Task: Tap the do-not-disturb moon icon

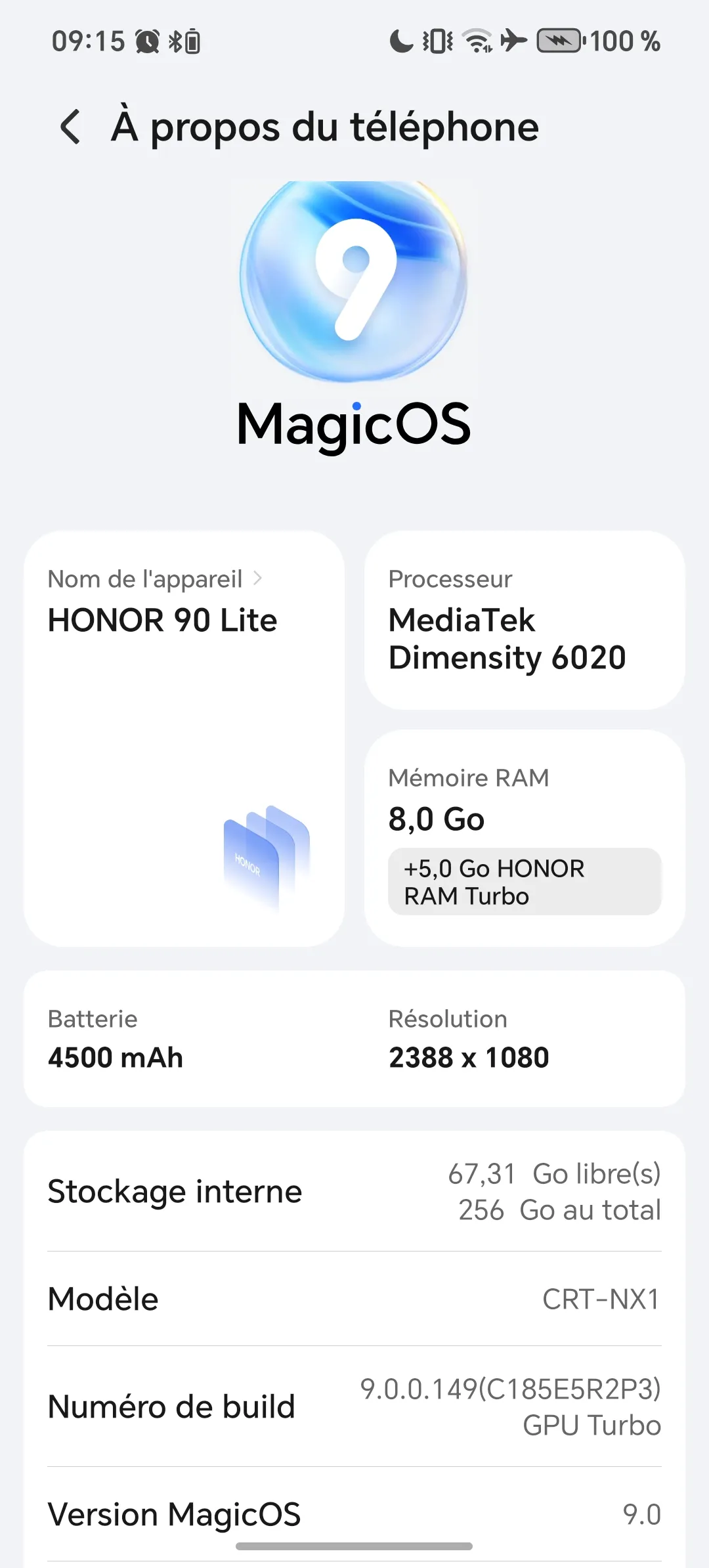Action: [x=400, y=41]
